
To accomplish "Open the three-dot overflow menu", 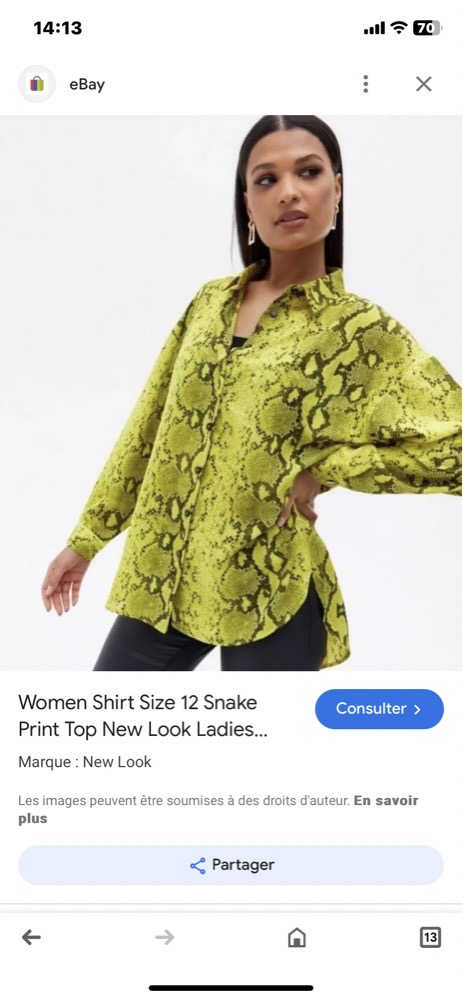I will coord(365,84).
